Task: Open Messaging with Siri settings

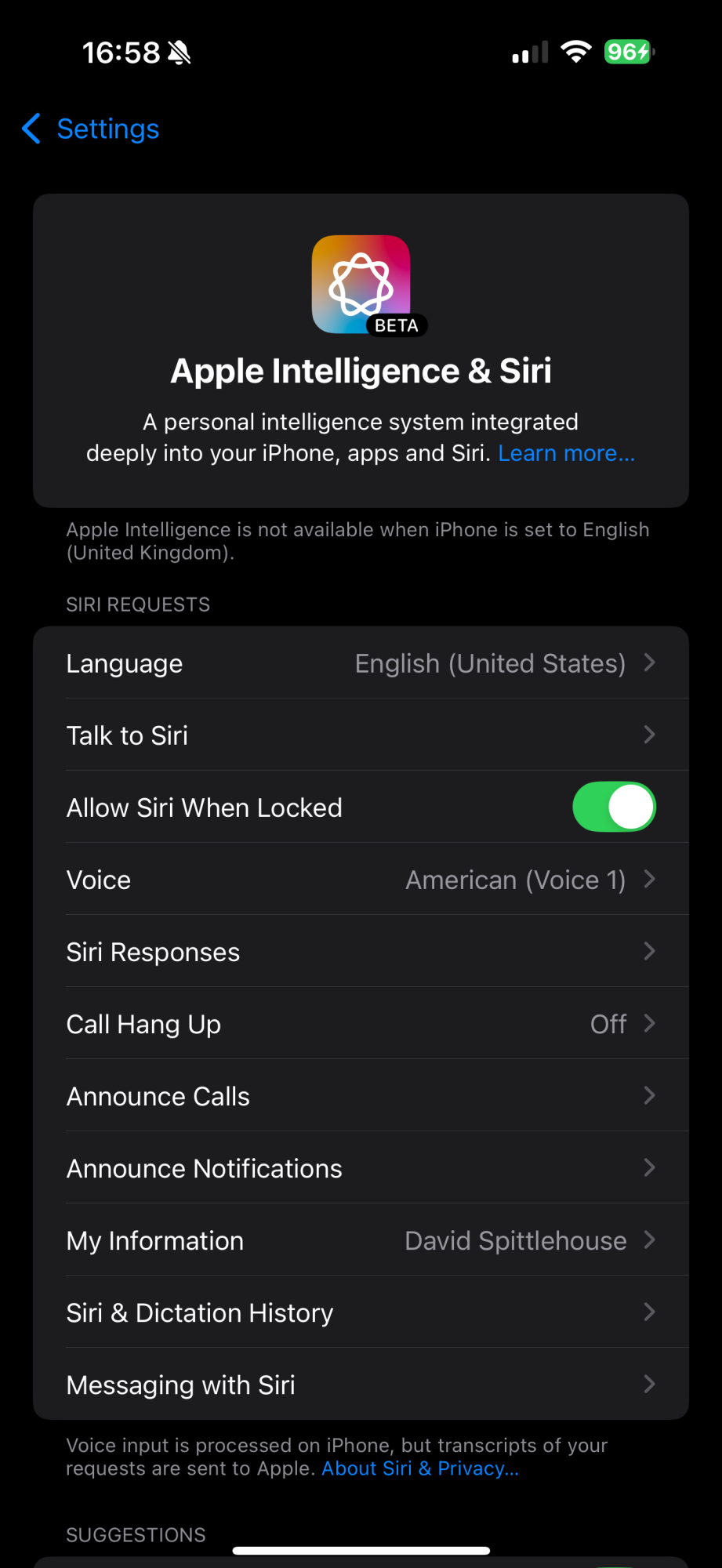Action: coord(361,1385)
